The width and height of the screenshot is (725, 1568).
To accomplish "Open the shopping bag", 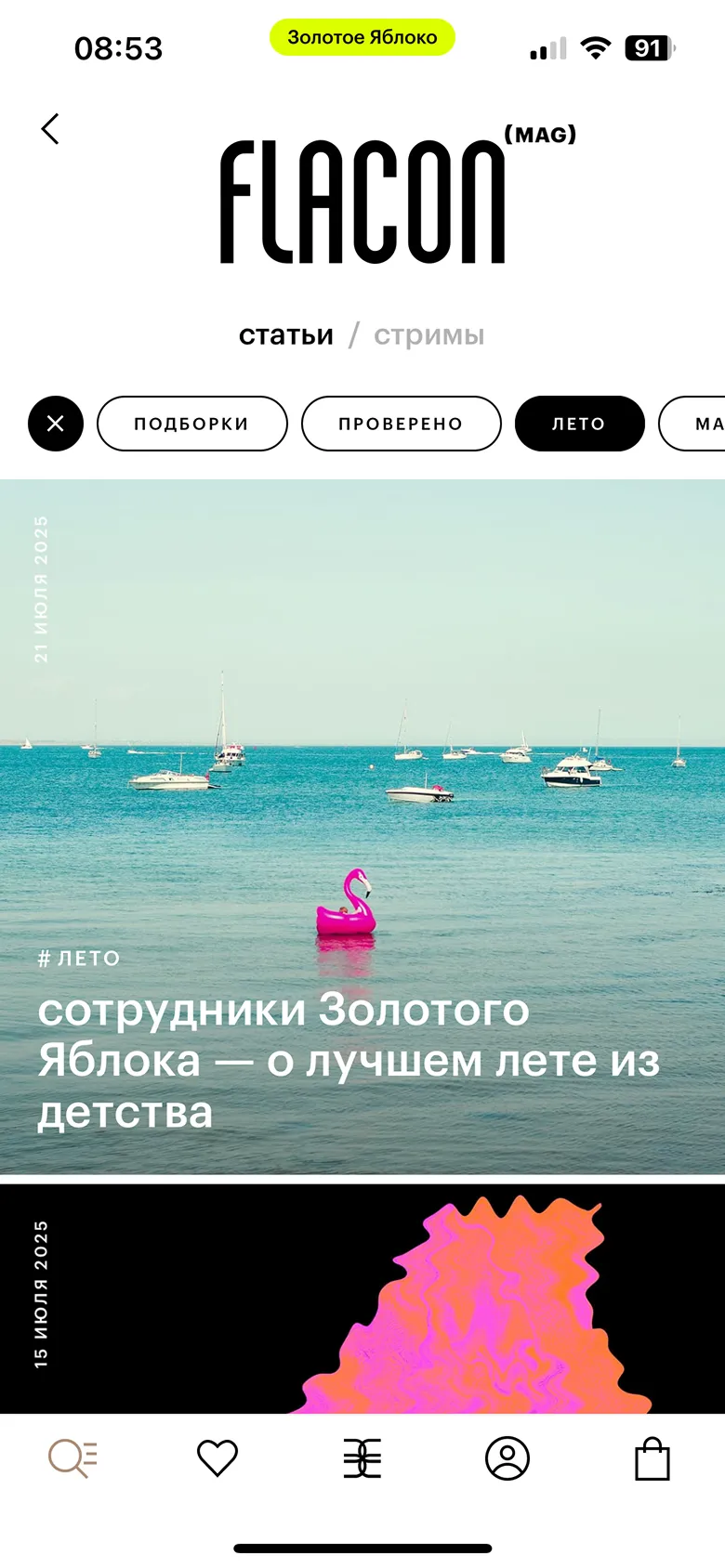I will (652, 1458).
